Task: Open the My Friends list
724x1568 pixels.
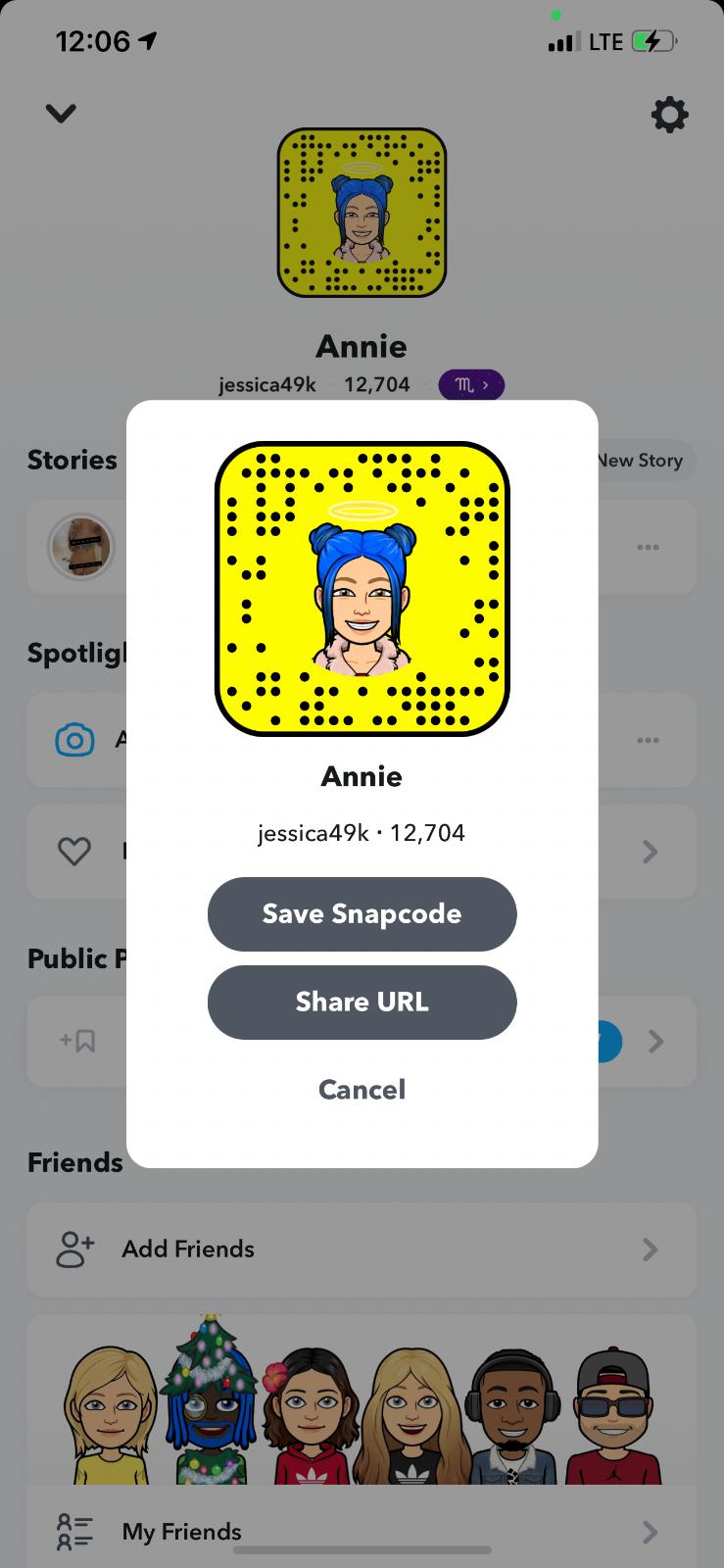Action: click(x=362, y=1530)
